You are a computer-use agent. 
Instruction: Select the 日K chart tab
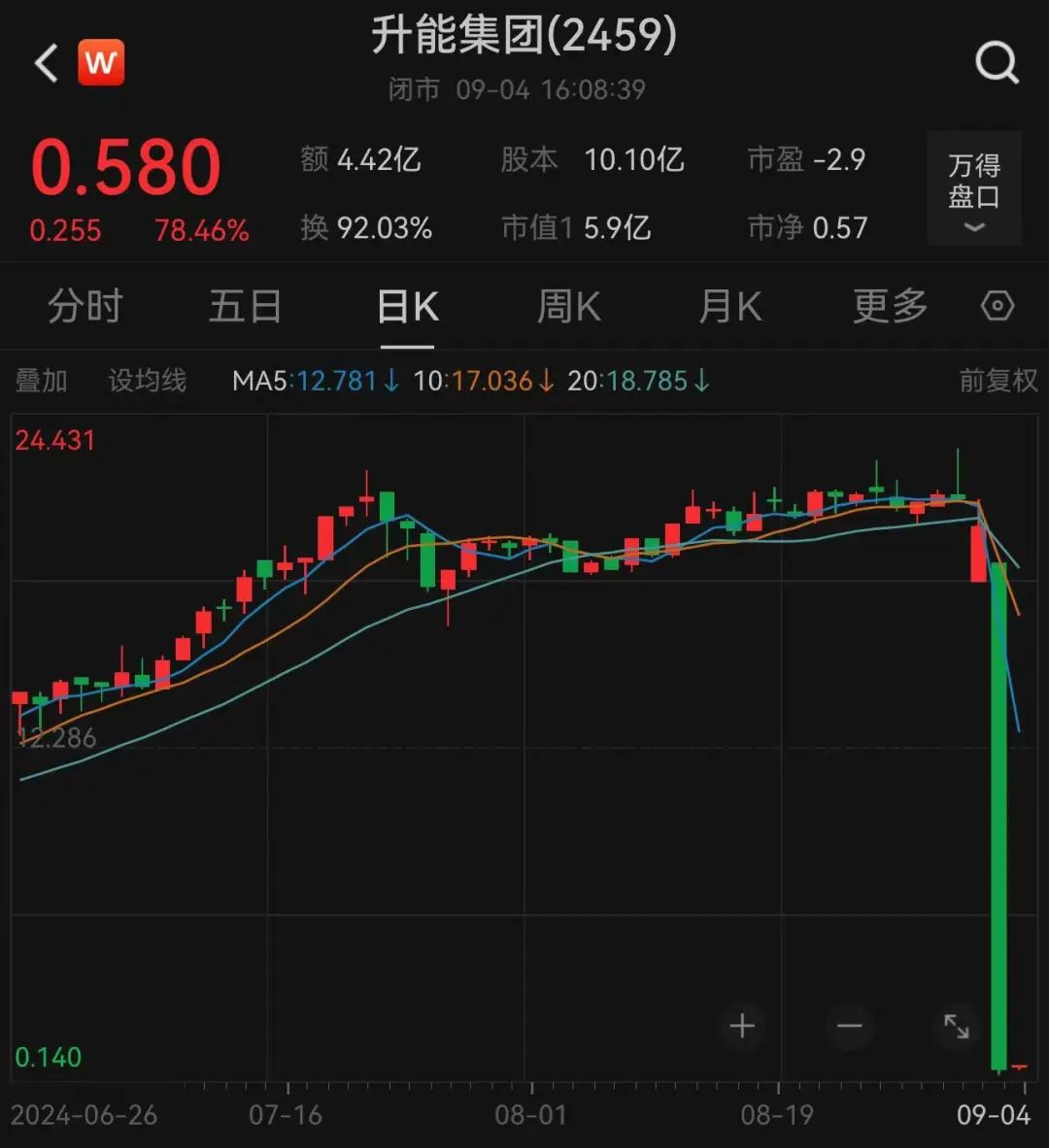pyautogui.click(x=407, y=307)
